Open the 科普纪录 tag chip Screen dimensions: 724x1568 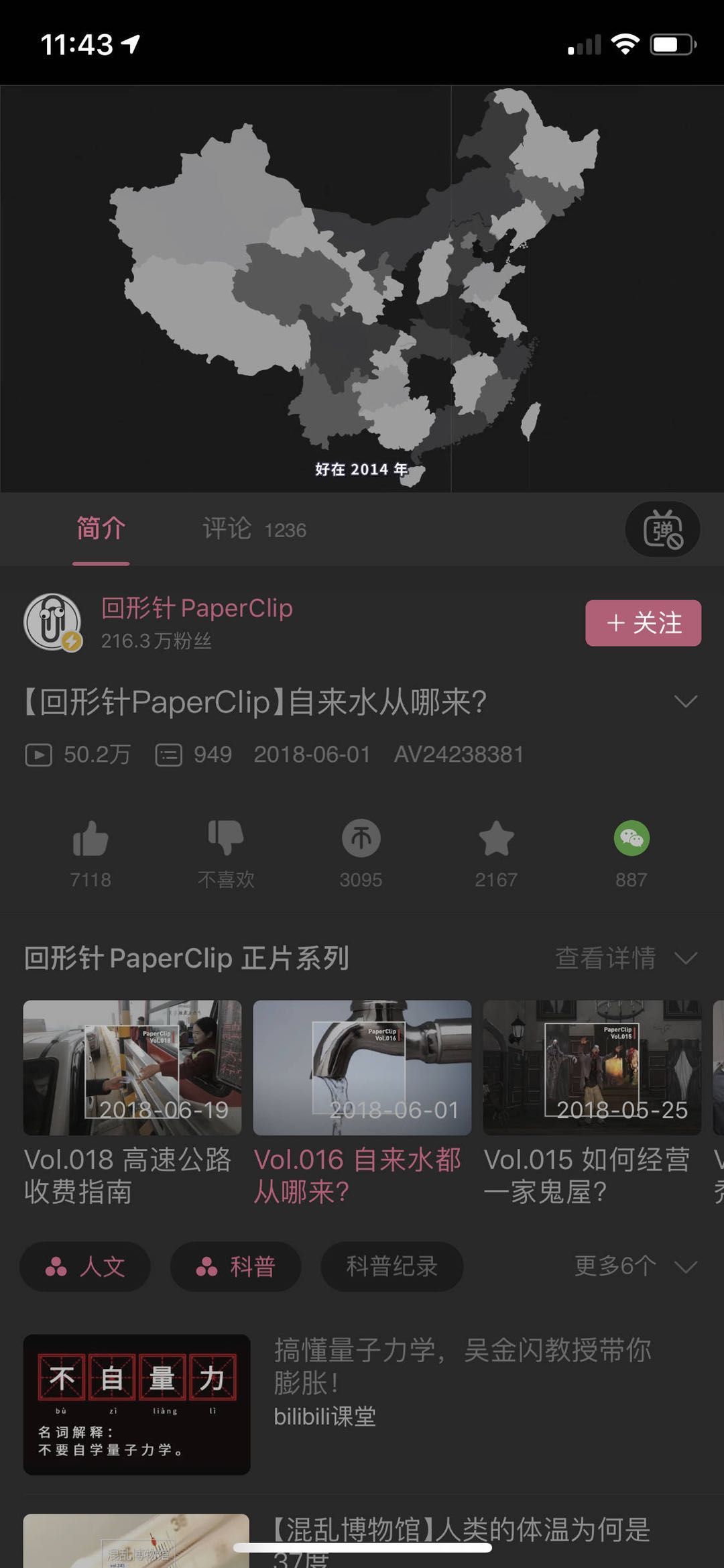[x=391, y=1266]
